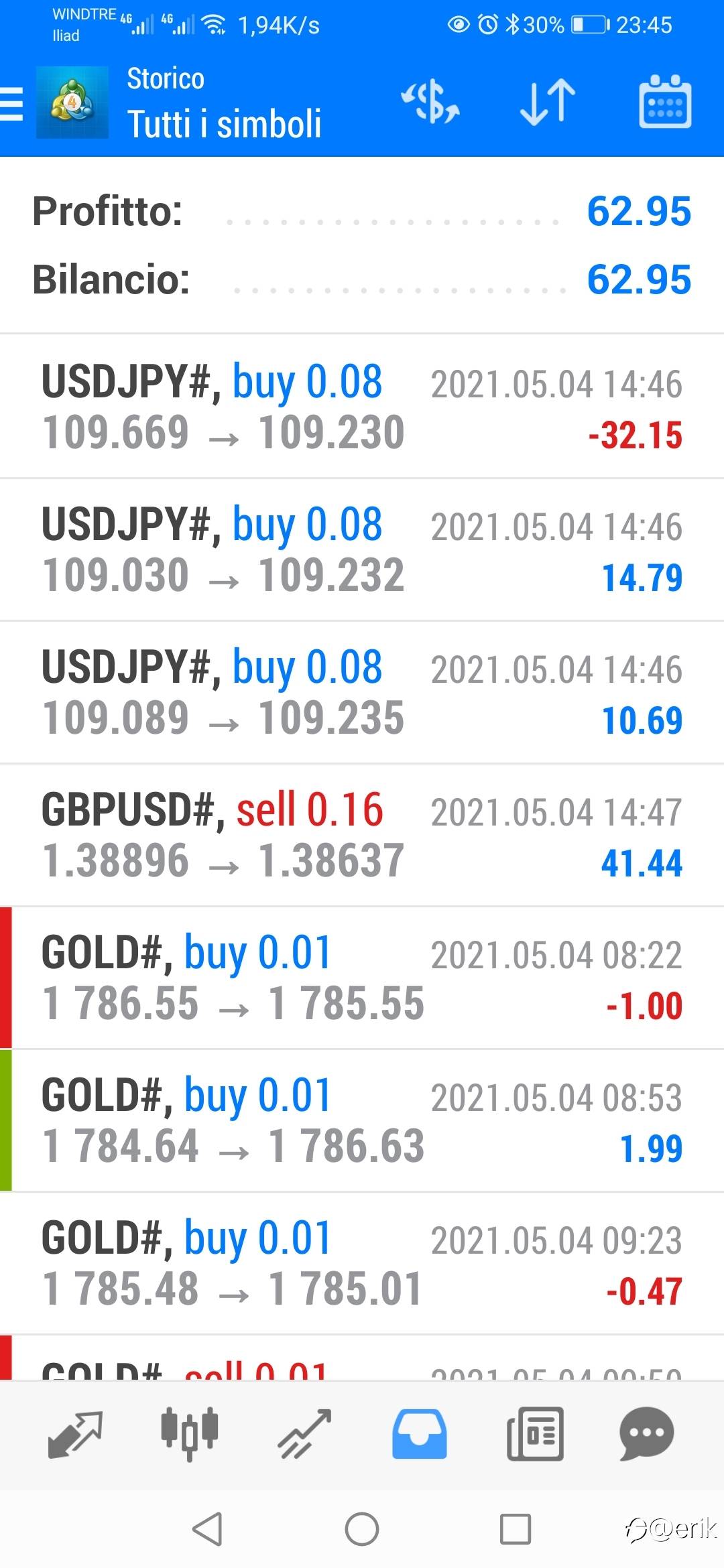Select the History inbox tab
The height and width of the screenshot is (1568, 724).
pyautogui.click(x=420, y=1434)
